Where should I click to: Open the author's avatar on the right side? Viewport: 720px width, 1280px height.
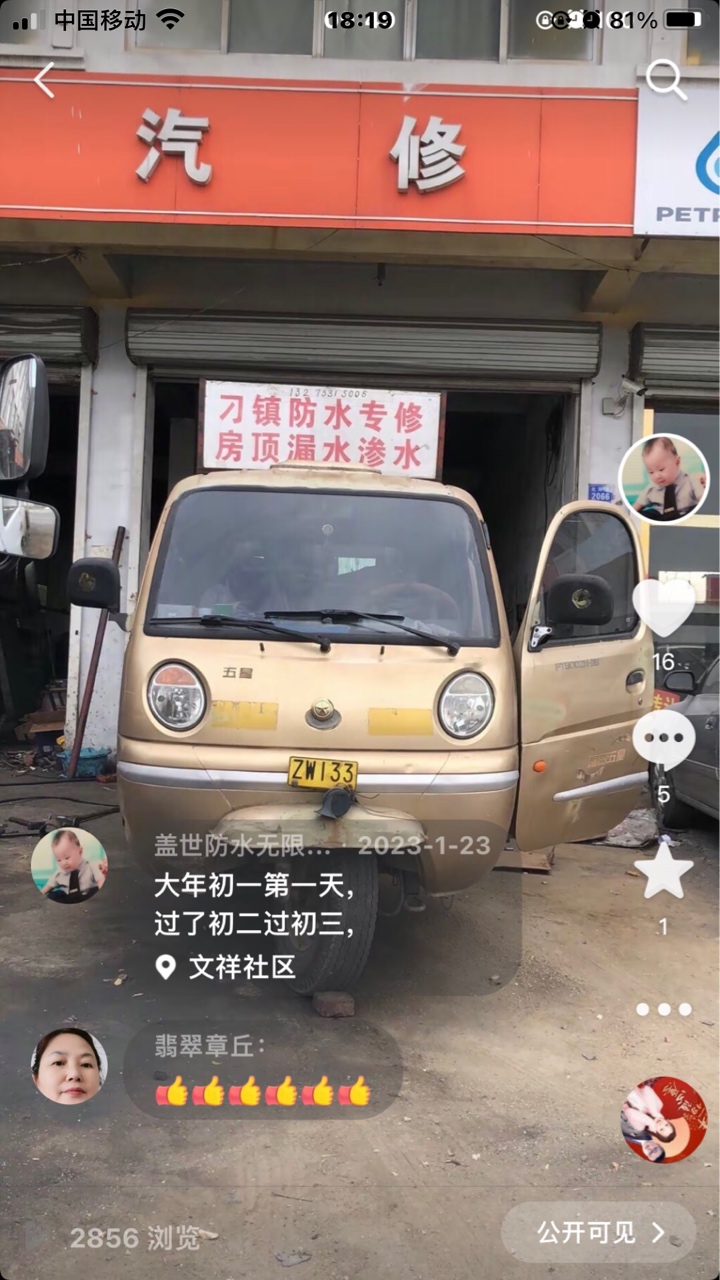click(663, 478)
